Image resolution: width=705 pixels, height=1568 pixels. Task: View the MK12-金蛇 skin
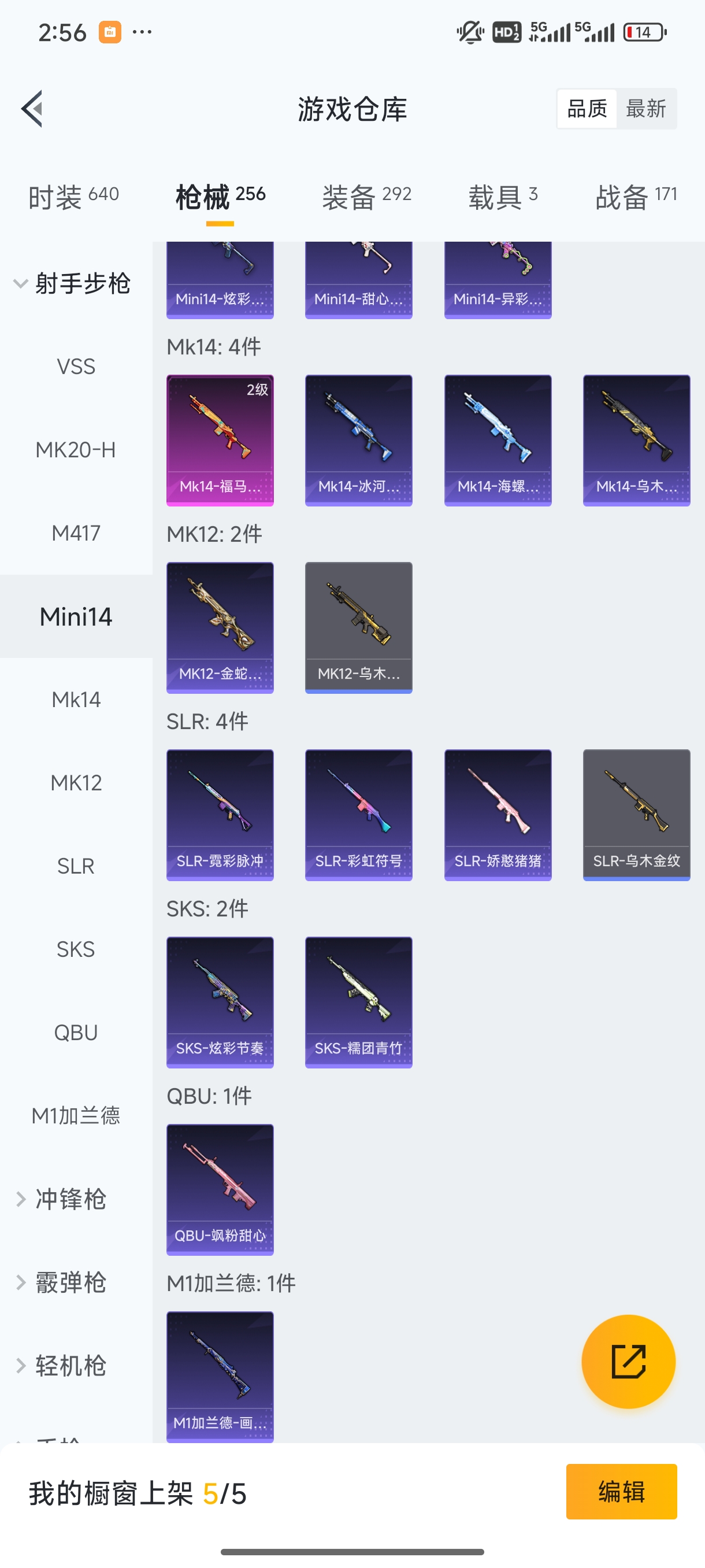tap(220, 627)
